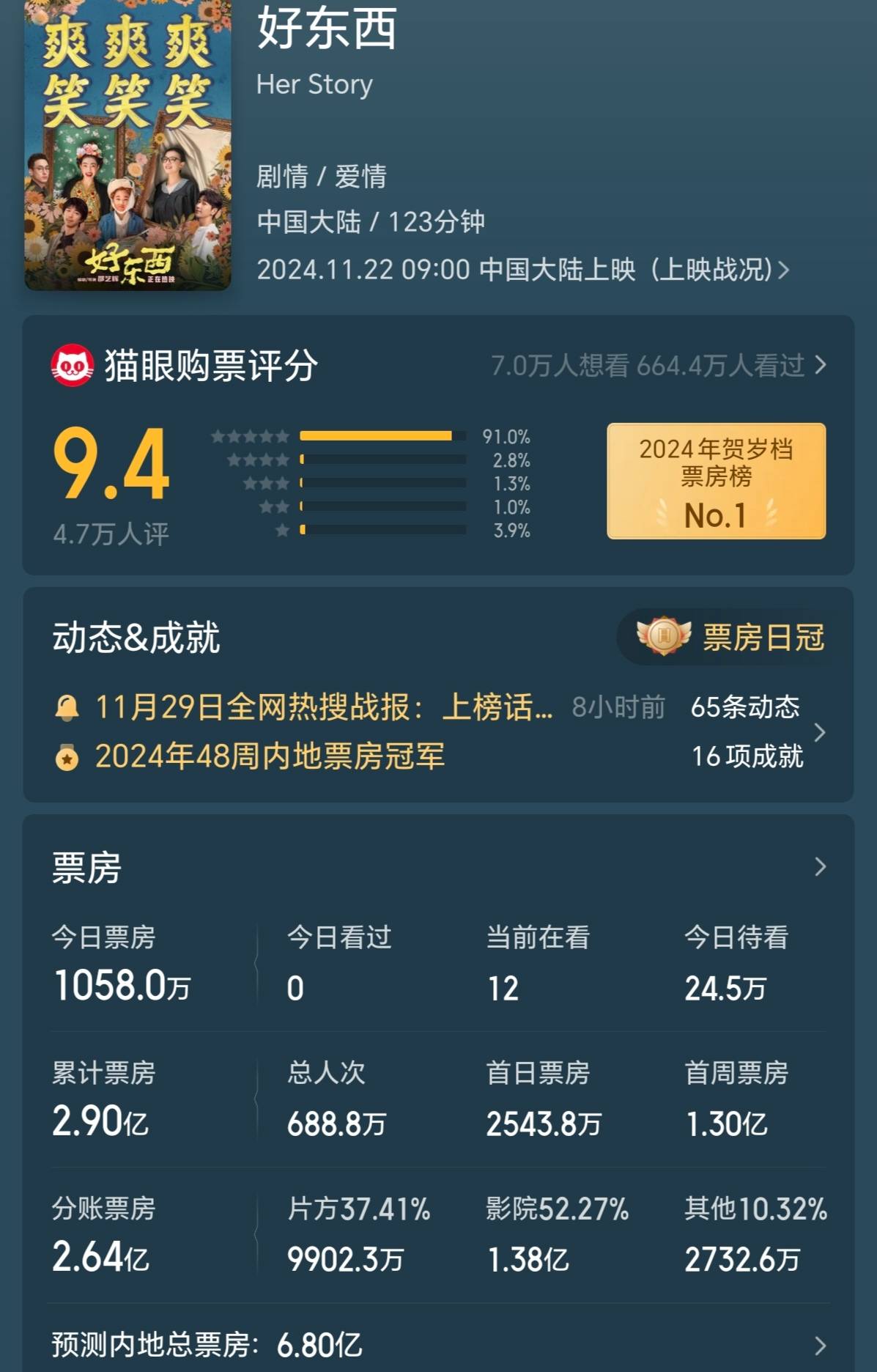
Task: Open the 想看/看过 audience stats
Action: point(658,365)
